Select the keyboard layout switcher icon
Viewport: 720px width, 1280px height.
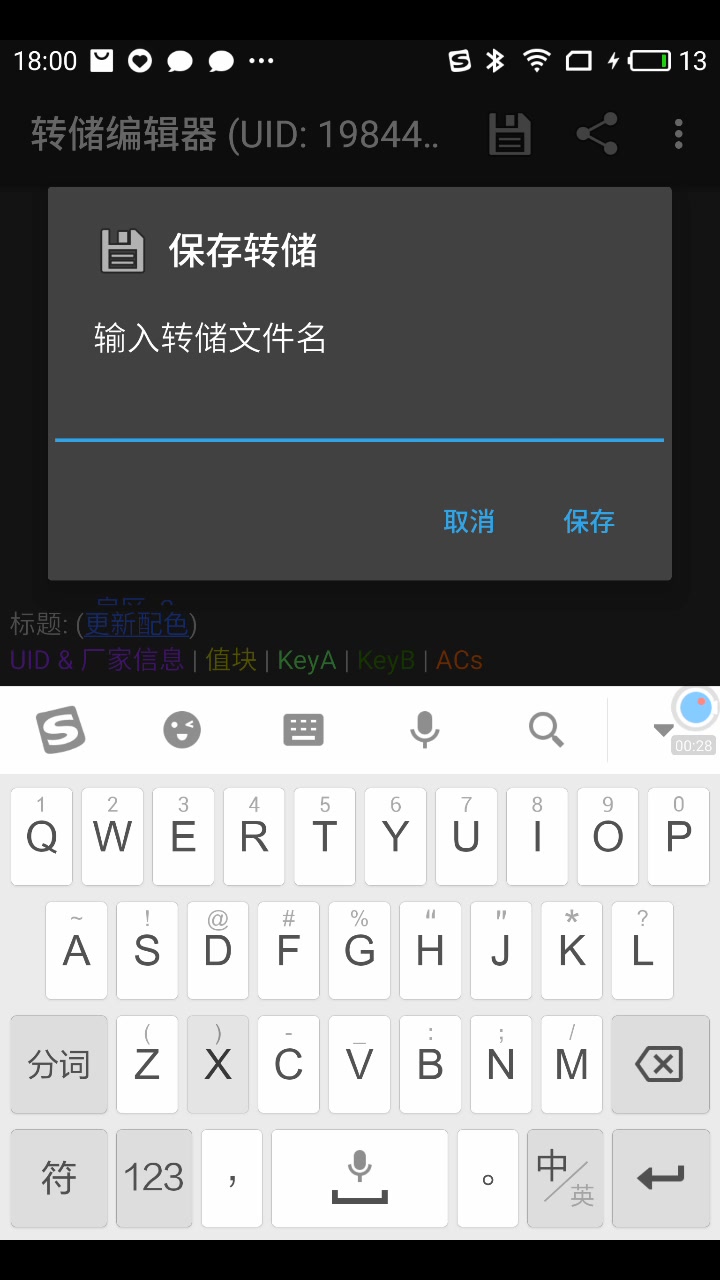click(x=303, y=729)
